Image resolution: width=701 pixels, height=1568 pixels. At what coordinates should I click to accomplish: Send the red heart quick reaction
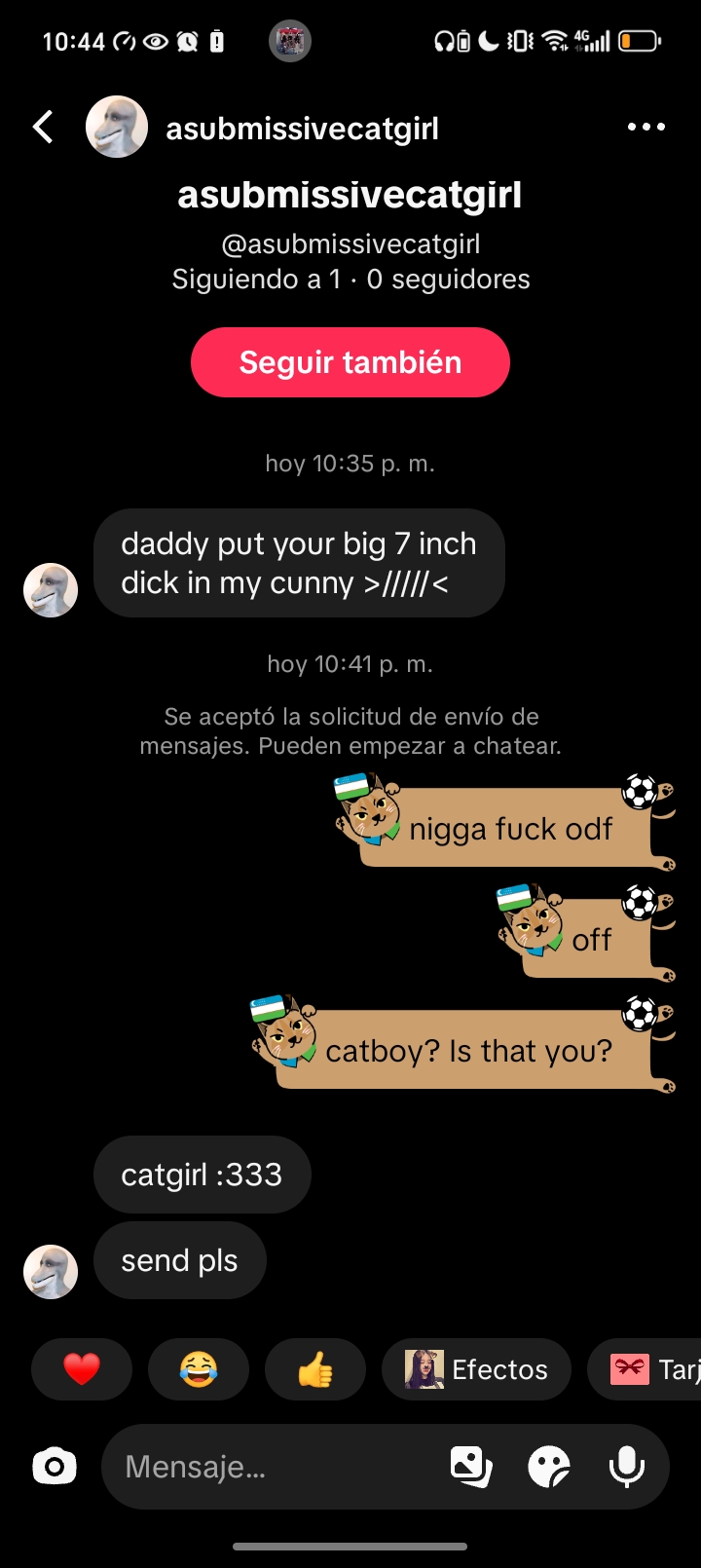(x=82, y=1369)
